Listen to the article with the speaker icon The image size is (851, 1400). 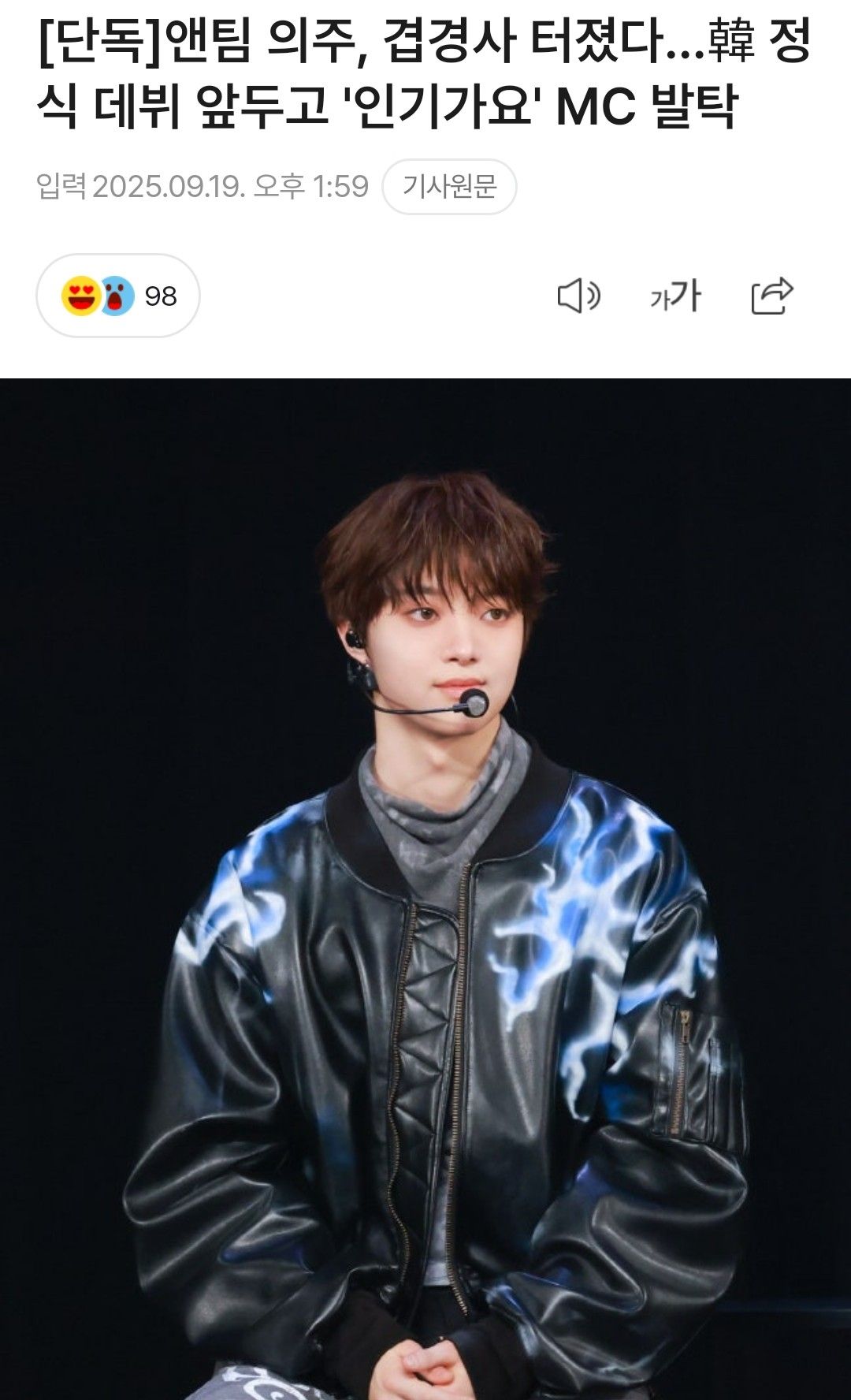(x=579, y=296)
